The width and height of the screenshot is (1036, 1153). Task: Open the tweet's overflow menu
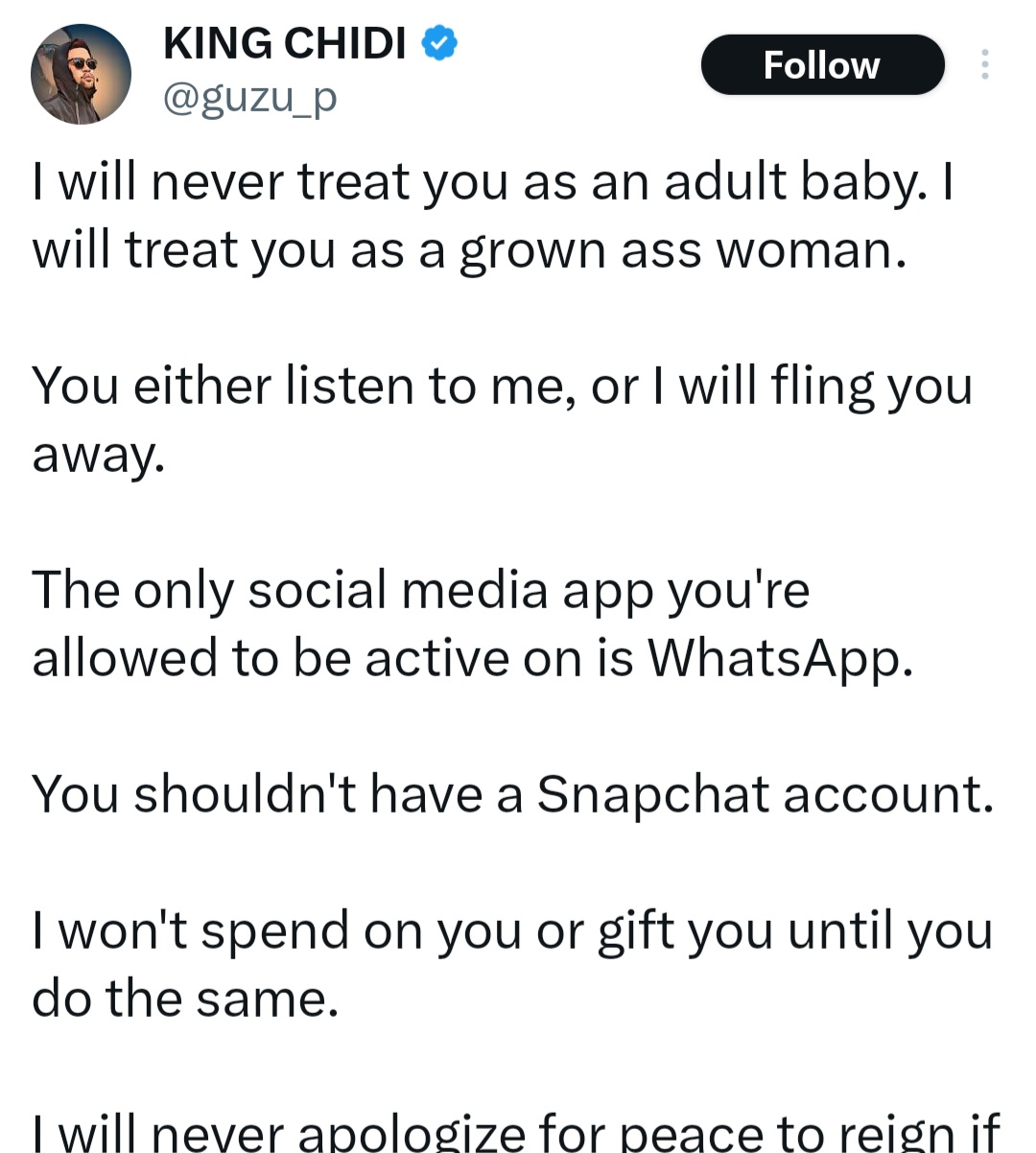coord(984,64)
